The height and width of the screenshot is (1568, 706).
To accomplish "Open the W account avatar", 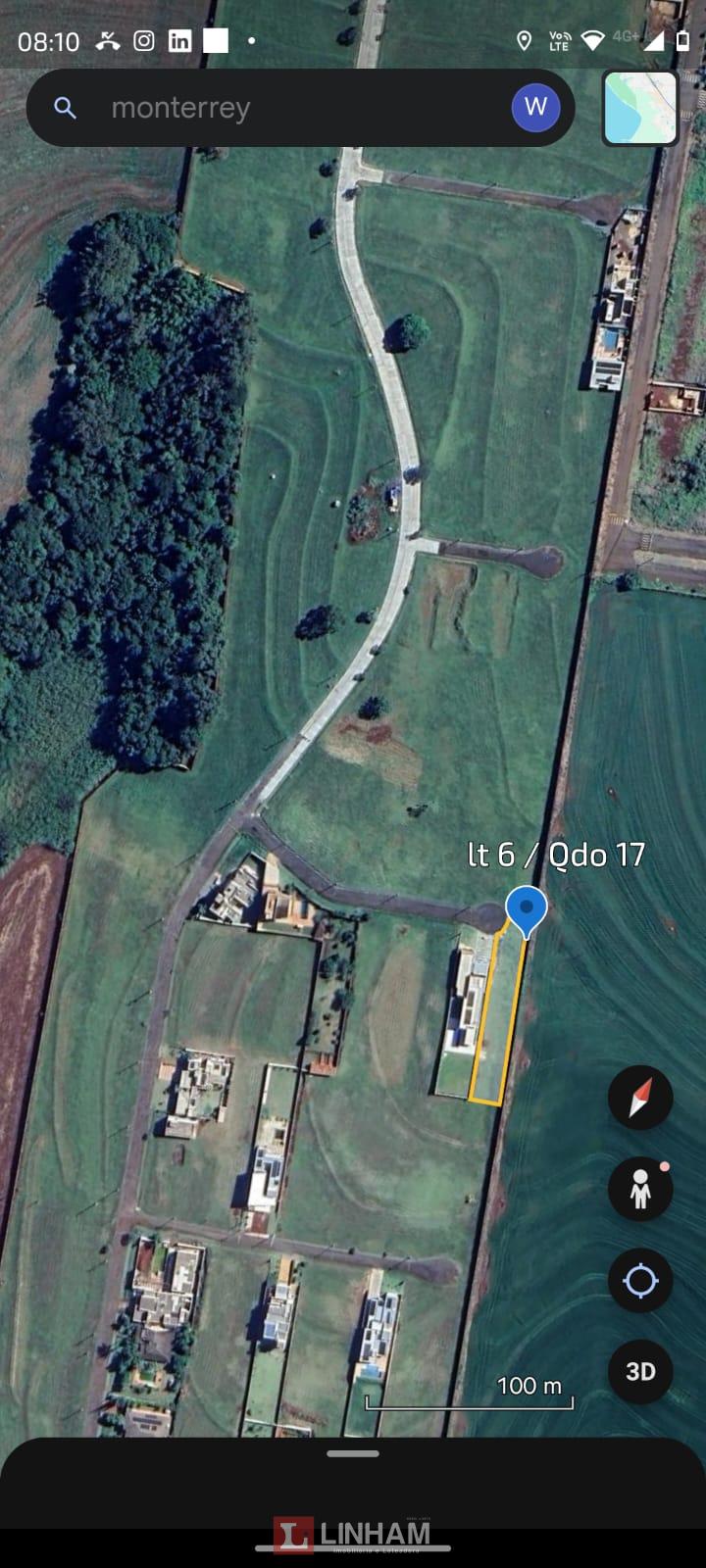I will (x=535, y=108).
